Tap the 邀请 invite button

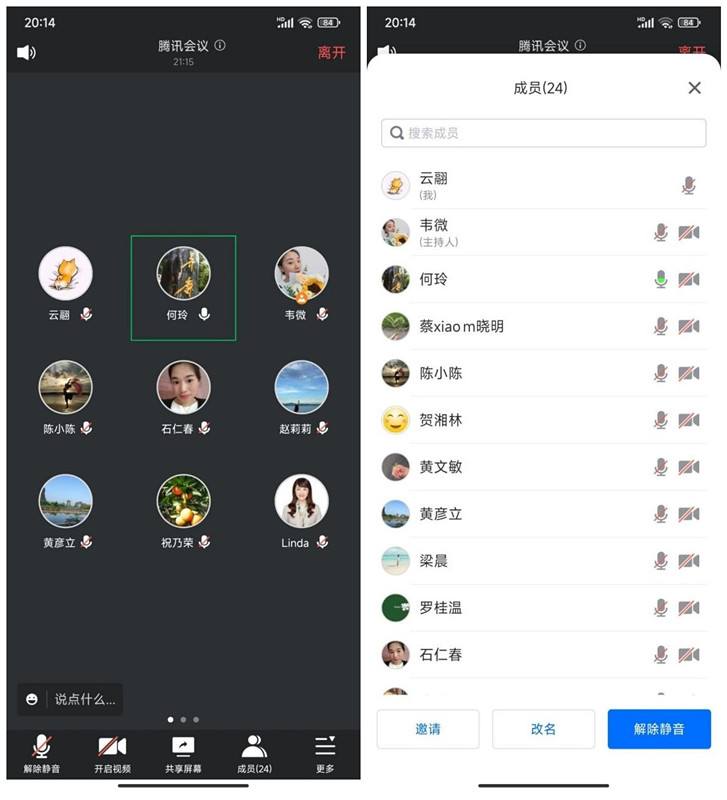[428, 729]
